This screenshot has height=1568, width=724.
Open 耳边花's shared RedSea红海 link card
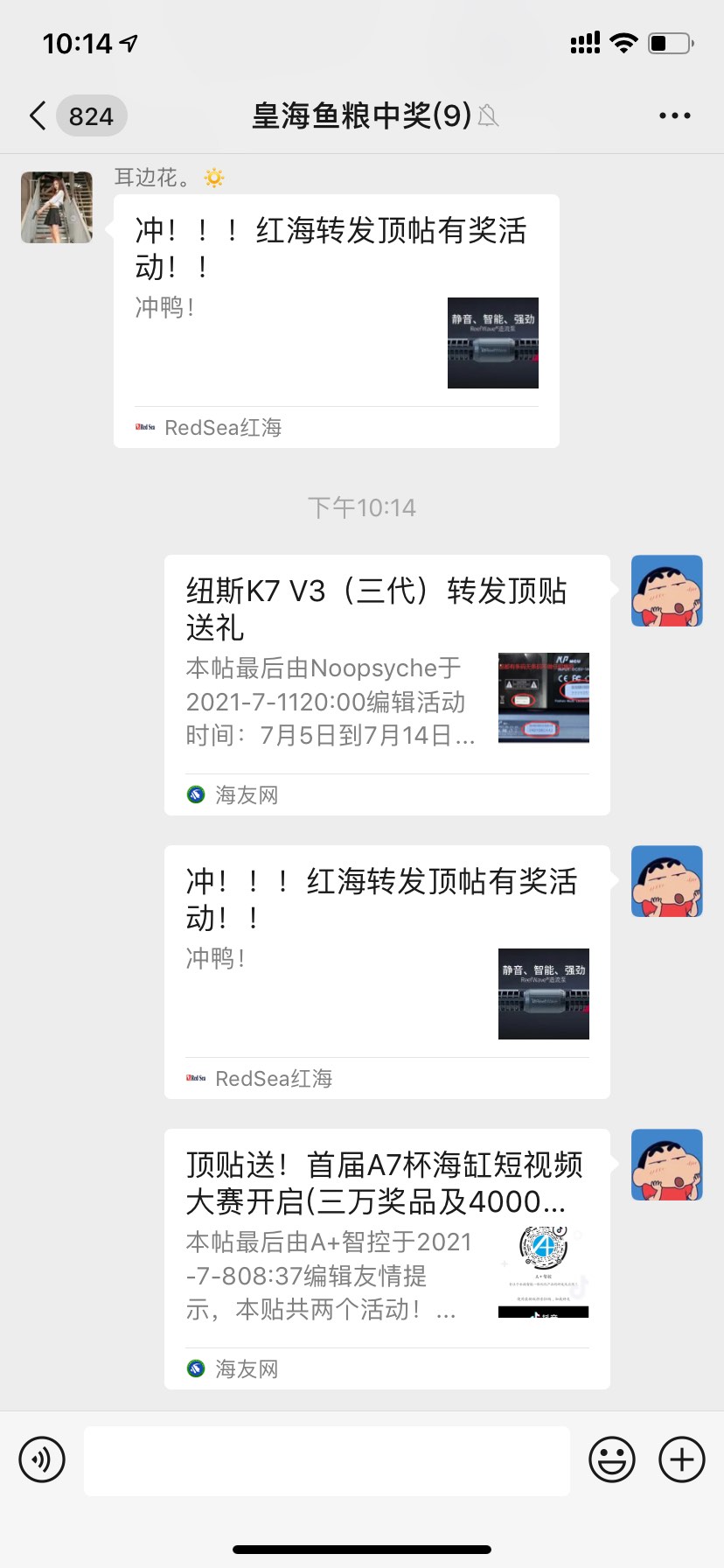point(336,321)
